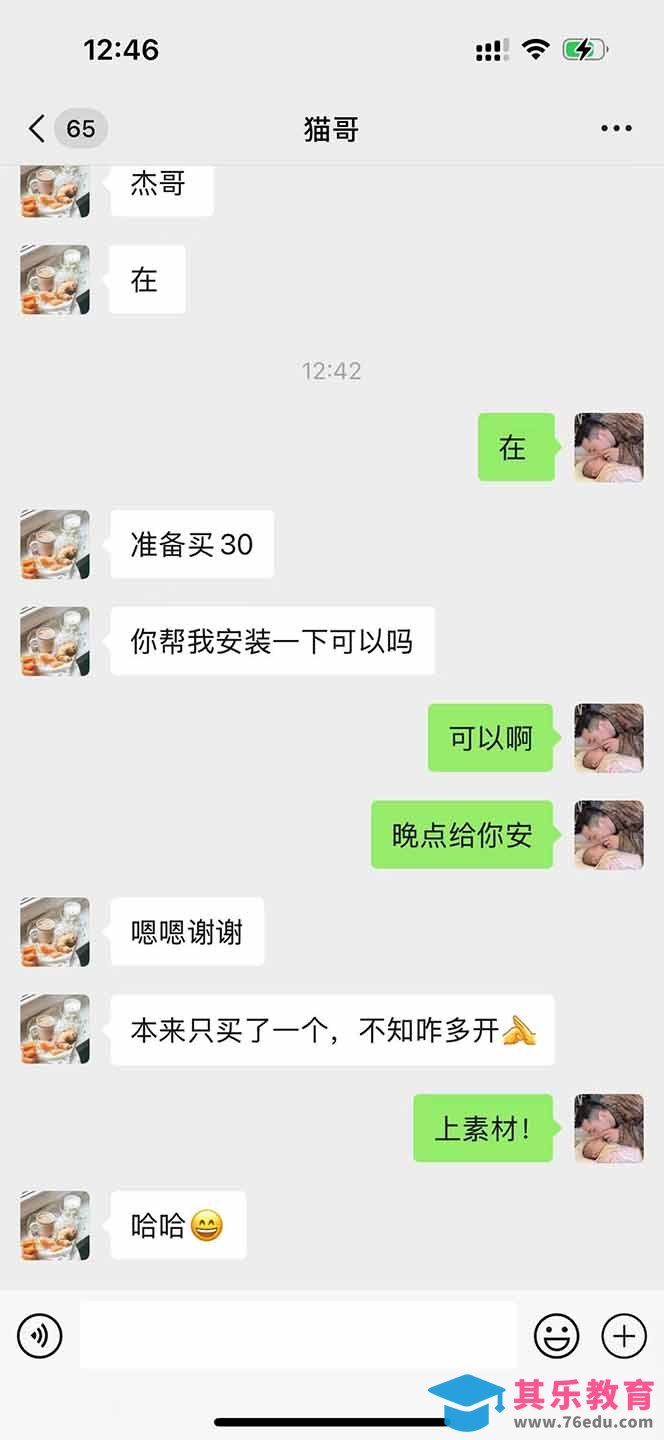Open 猫哥's avatar beside '准备买 30'
This screenshot has height=1440, width=664.
(55, 545)
